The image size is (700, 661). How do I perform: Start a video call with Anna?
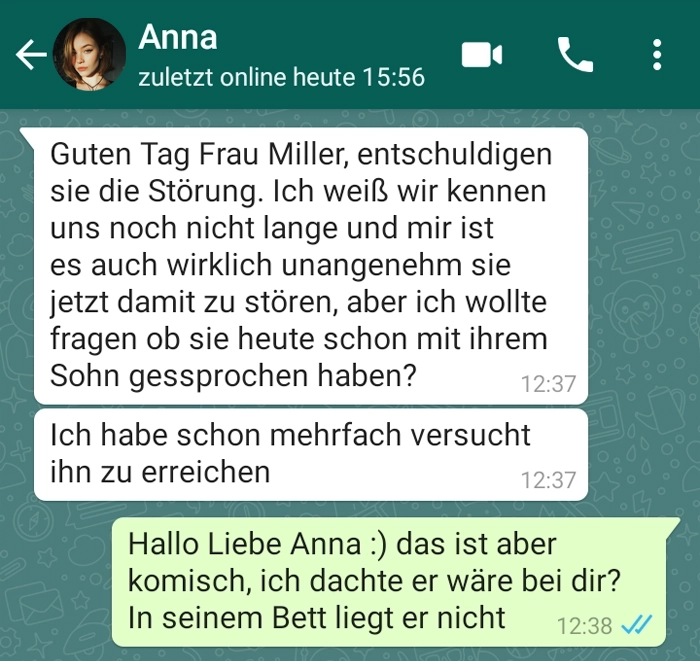pyautogui.click(x=481, y=55)
